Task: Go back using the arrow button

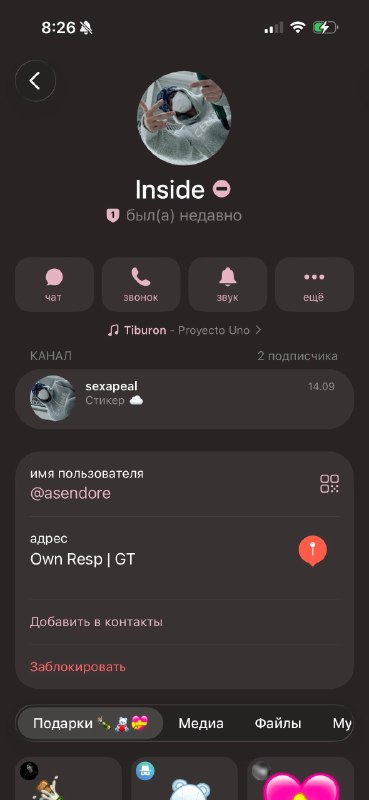Action: click(x=35, y=81)
